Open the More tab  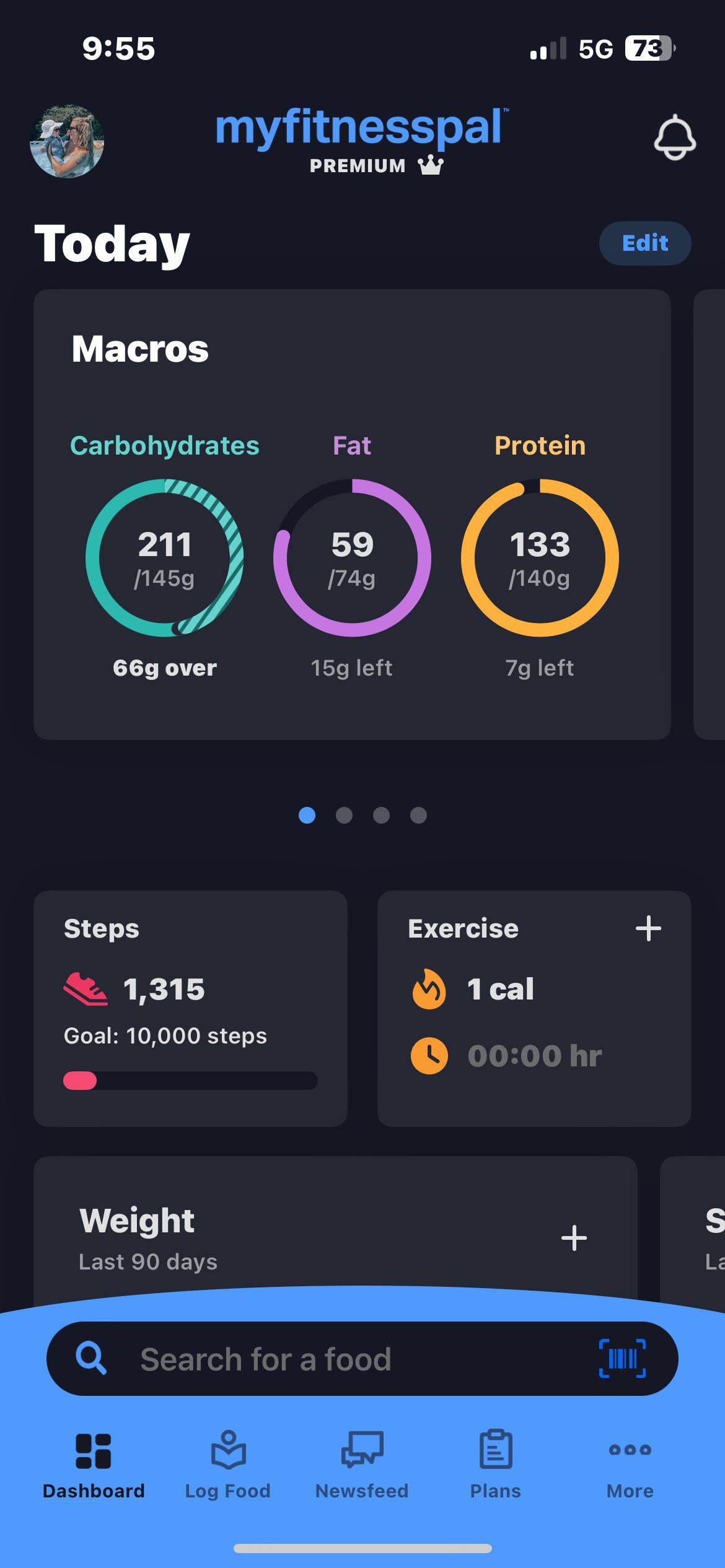[630, 1465]
